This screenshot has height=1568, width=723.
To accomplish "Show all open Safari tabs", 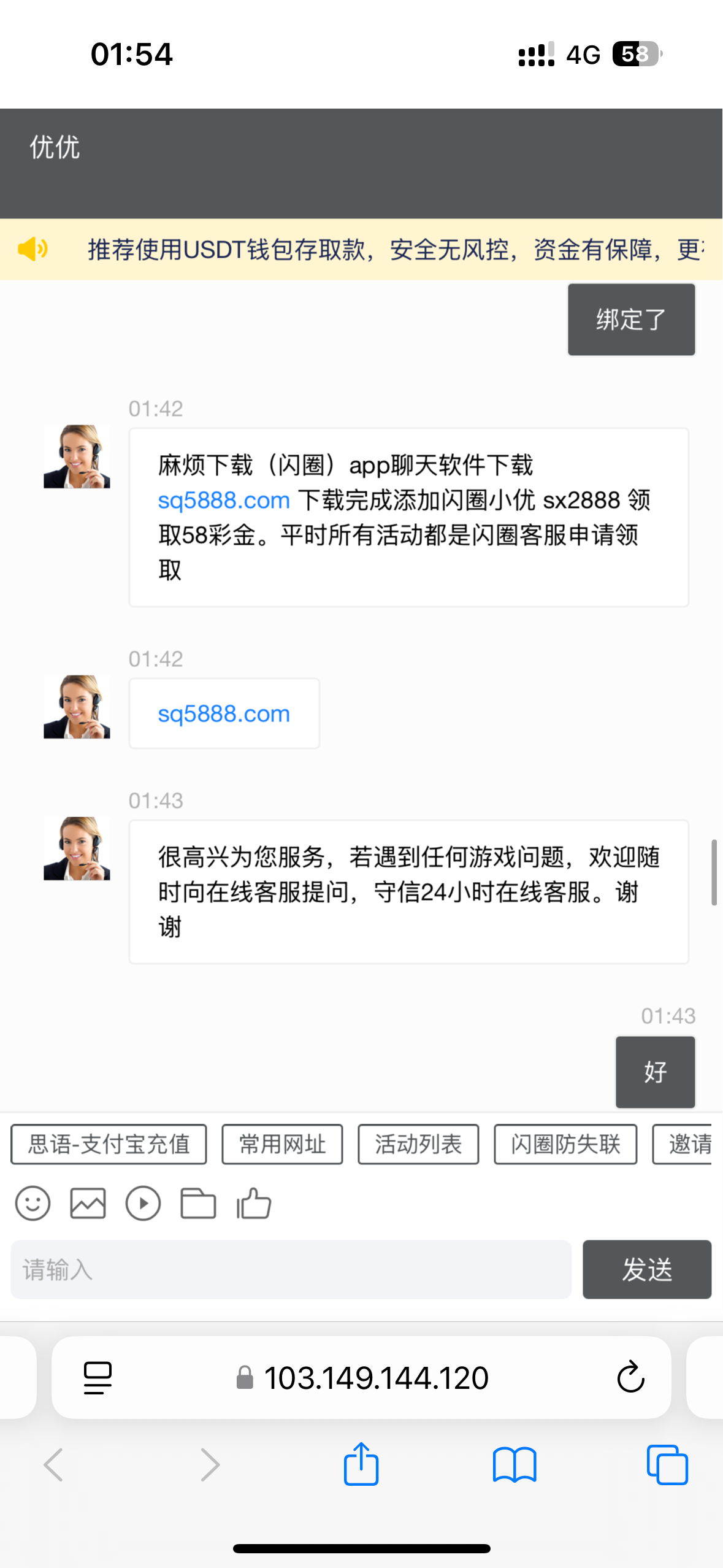I will (x=667, y=1464).
